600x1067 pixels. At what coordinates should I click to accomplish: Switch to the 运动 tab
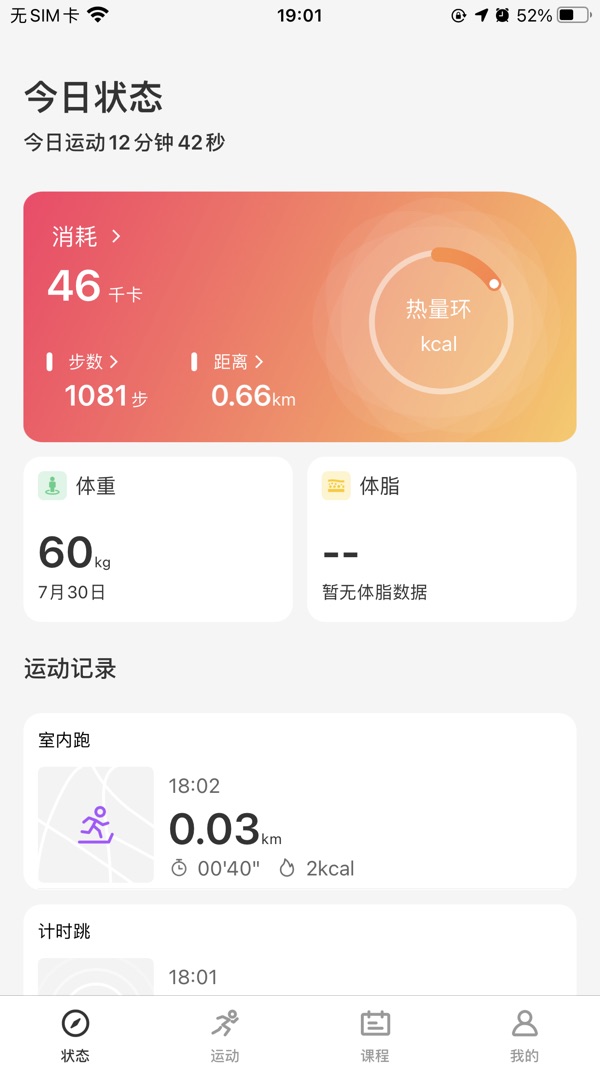(225, 1035)
